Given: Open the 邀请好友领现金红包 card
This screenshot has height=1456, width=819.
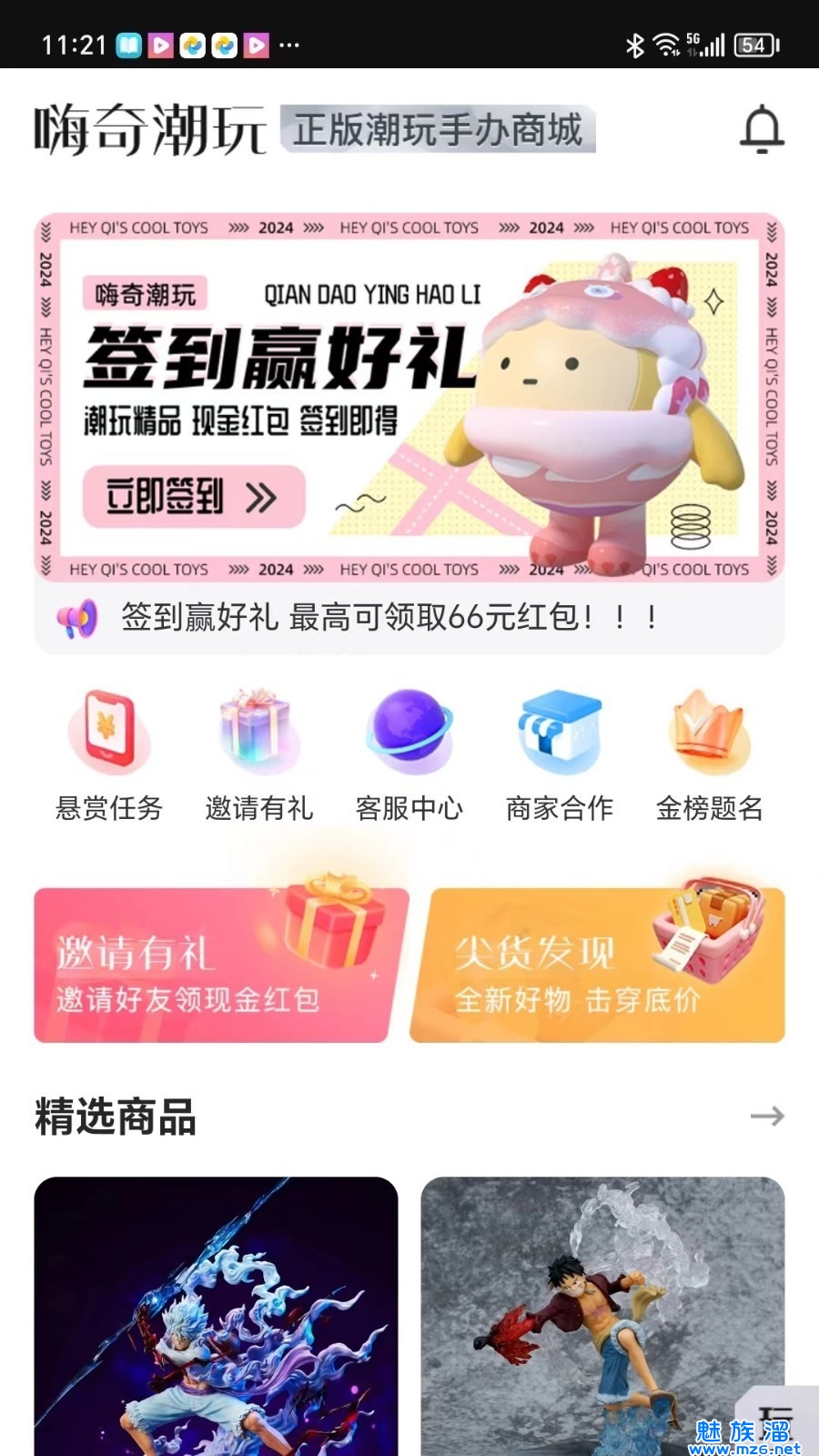Looking at the screenshot, I should tap(218, 966).
